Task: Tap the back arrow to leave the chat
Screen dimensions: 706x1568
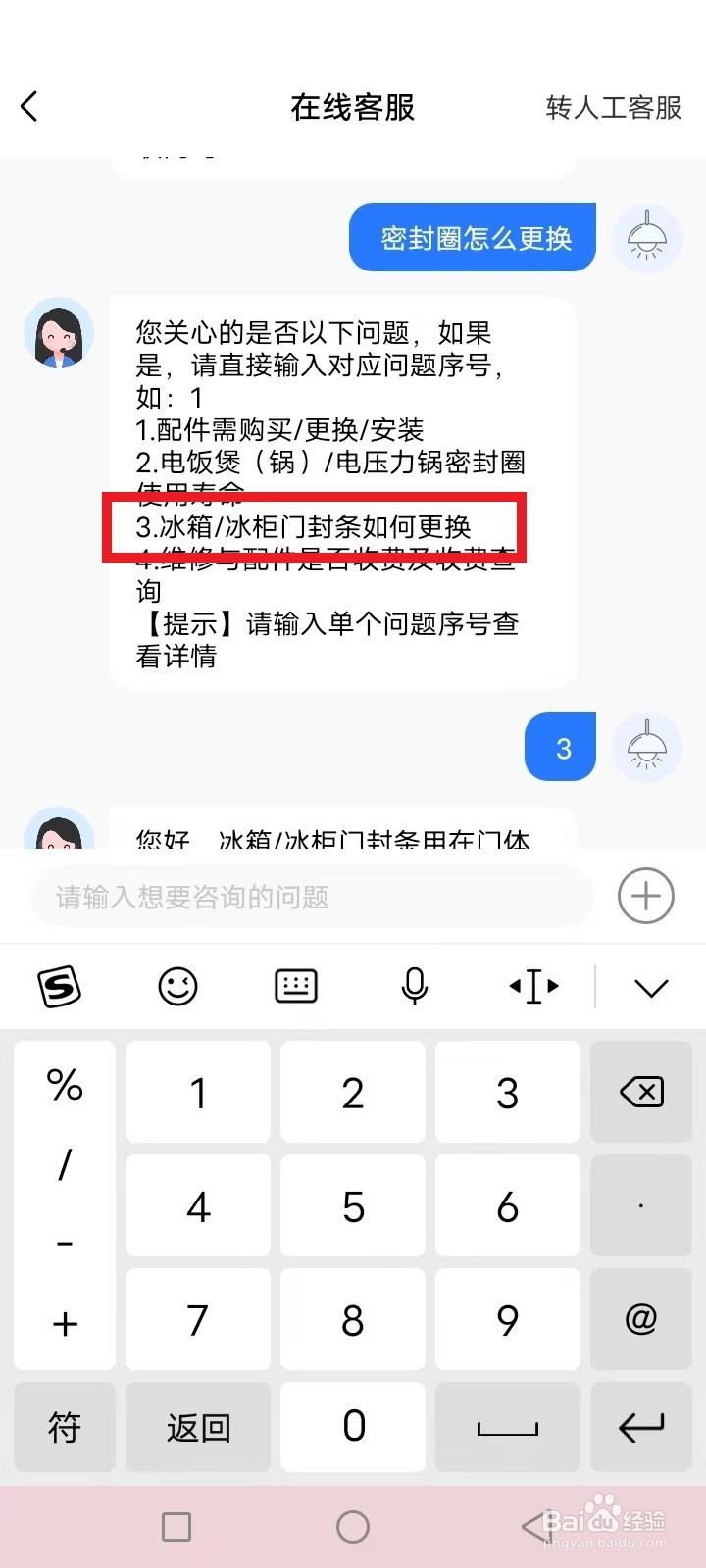Action: (x=29, y=106)
